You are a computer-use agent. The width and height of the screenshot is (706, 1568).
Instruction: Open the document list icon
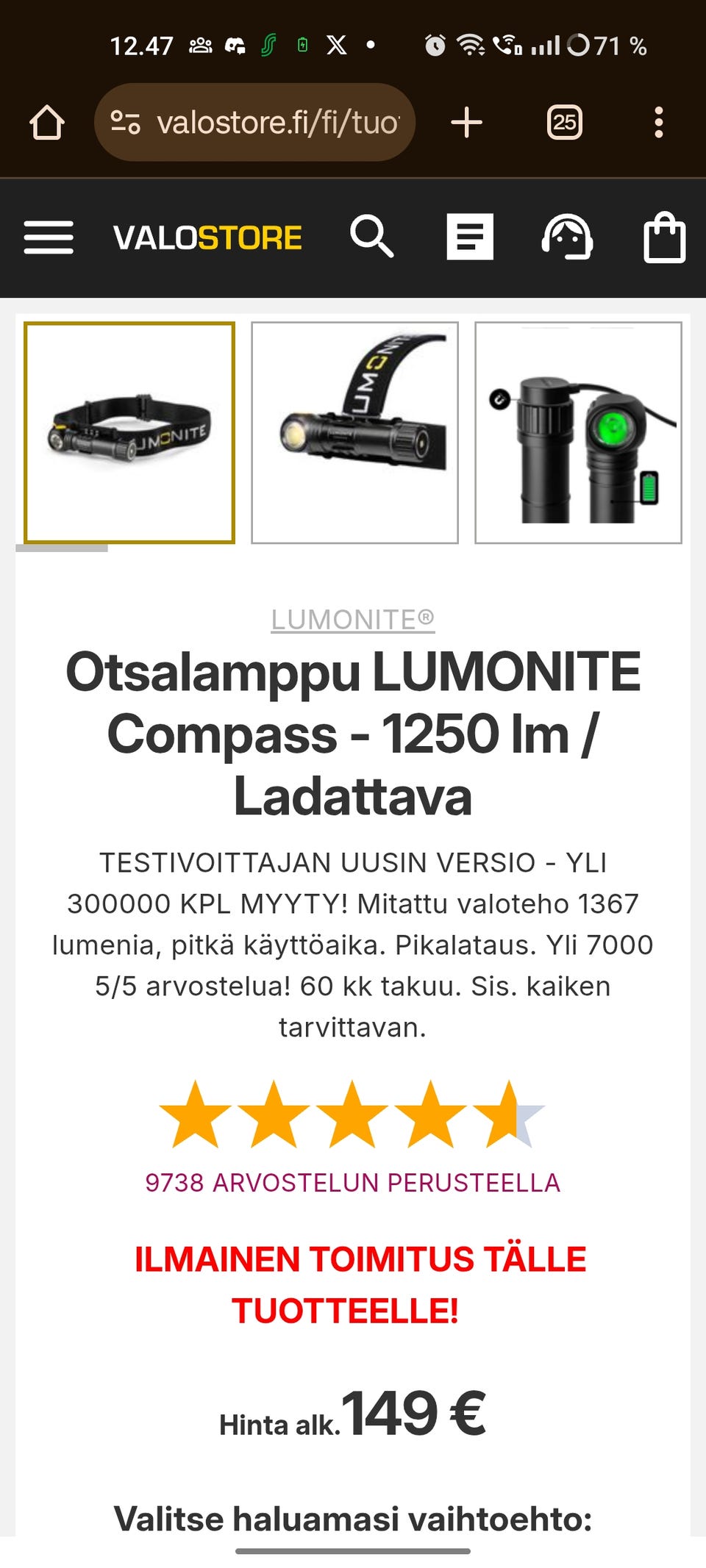(470, 237)
